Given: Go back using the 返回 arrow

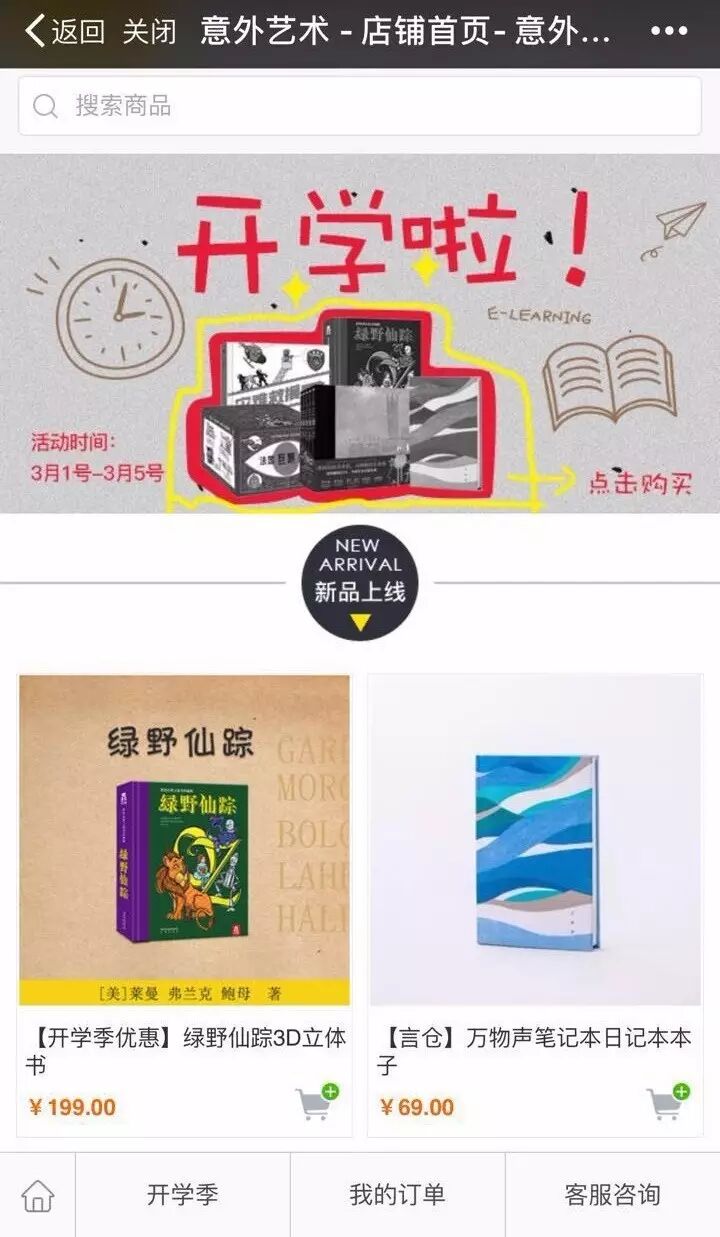Looking at the screenshot, I should tap(63, 31).
